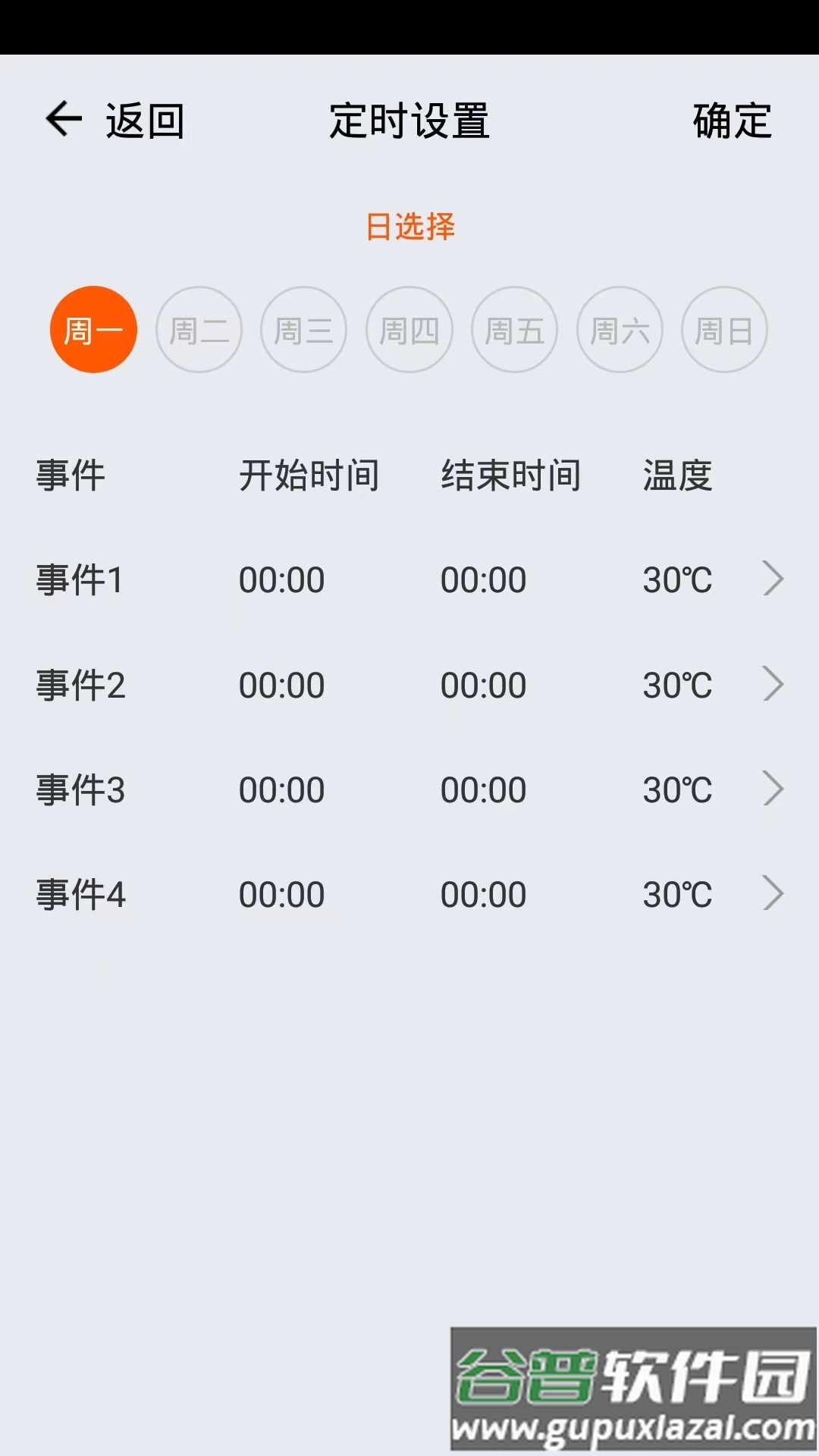Enable the 周五 (Friday) day selection

click(514, 329)
